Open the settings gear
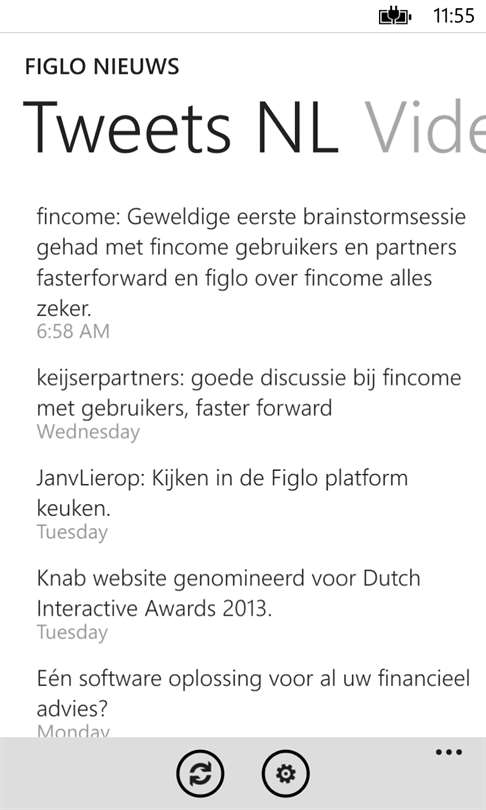 (x=286, y=774)
